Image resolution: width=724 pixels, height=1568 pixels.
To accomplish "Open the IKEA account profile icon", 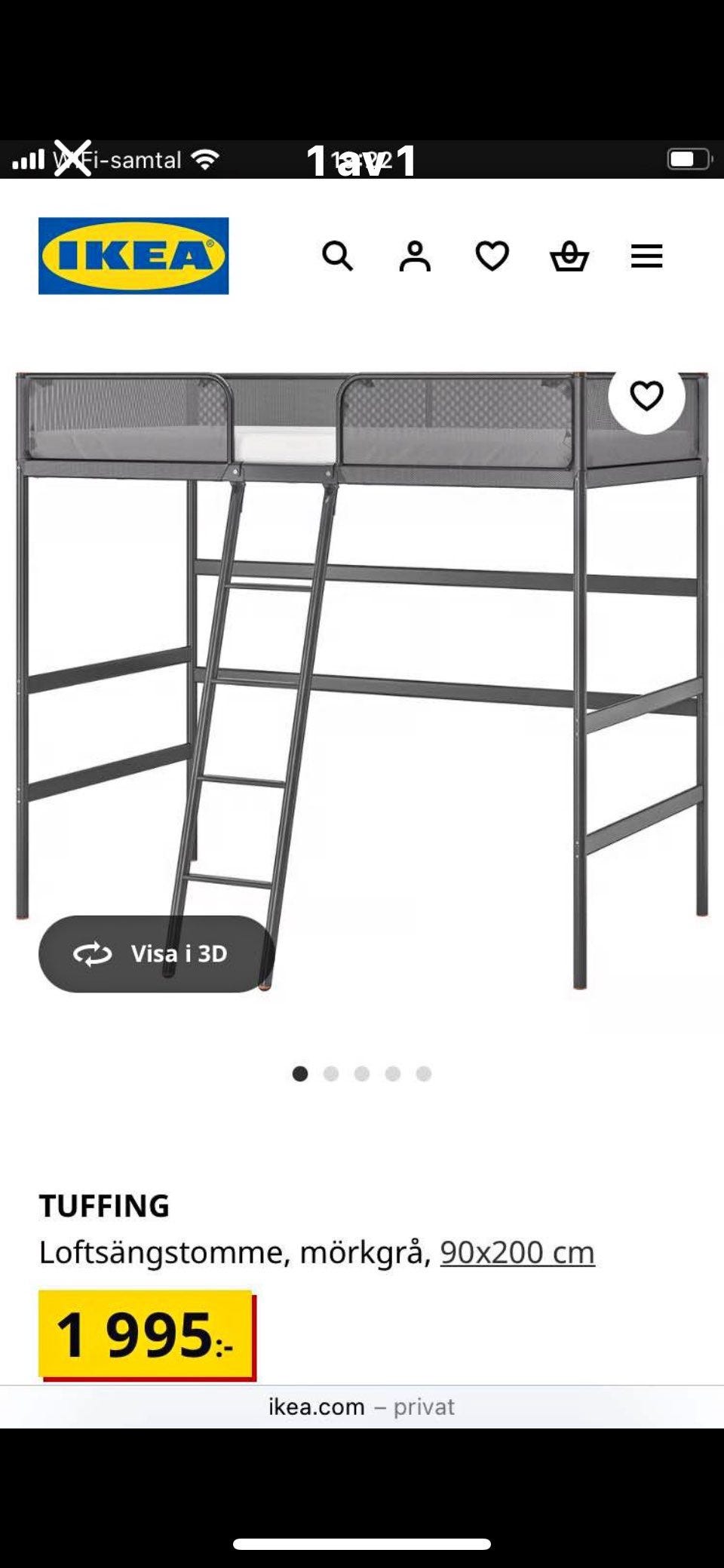I will tap(415, 256).
